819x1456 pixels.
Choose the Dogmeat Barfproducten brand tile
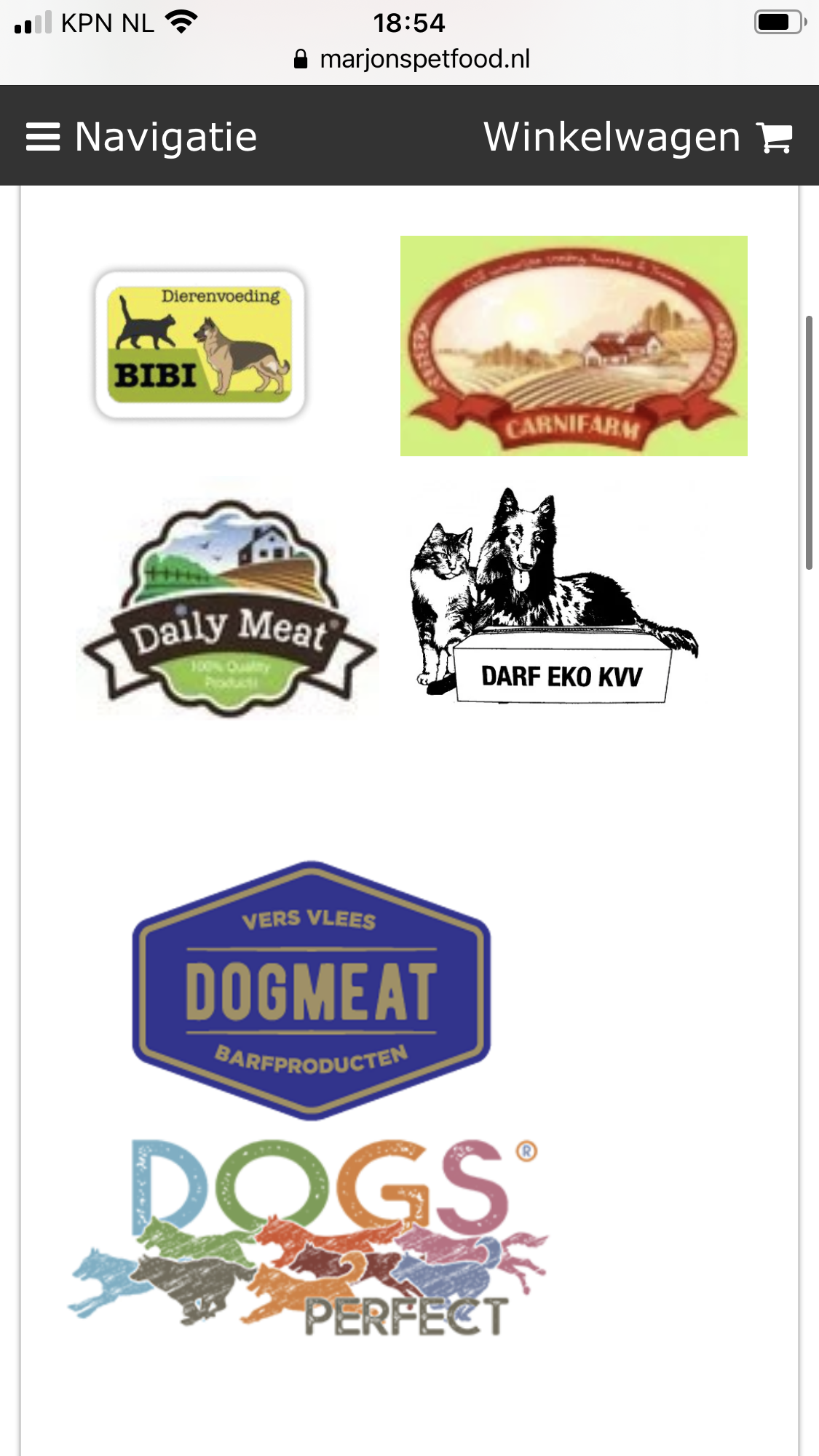[312, 990]
